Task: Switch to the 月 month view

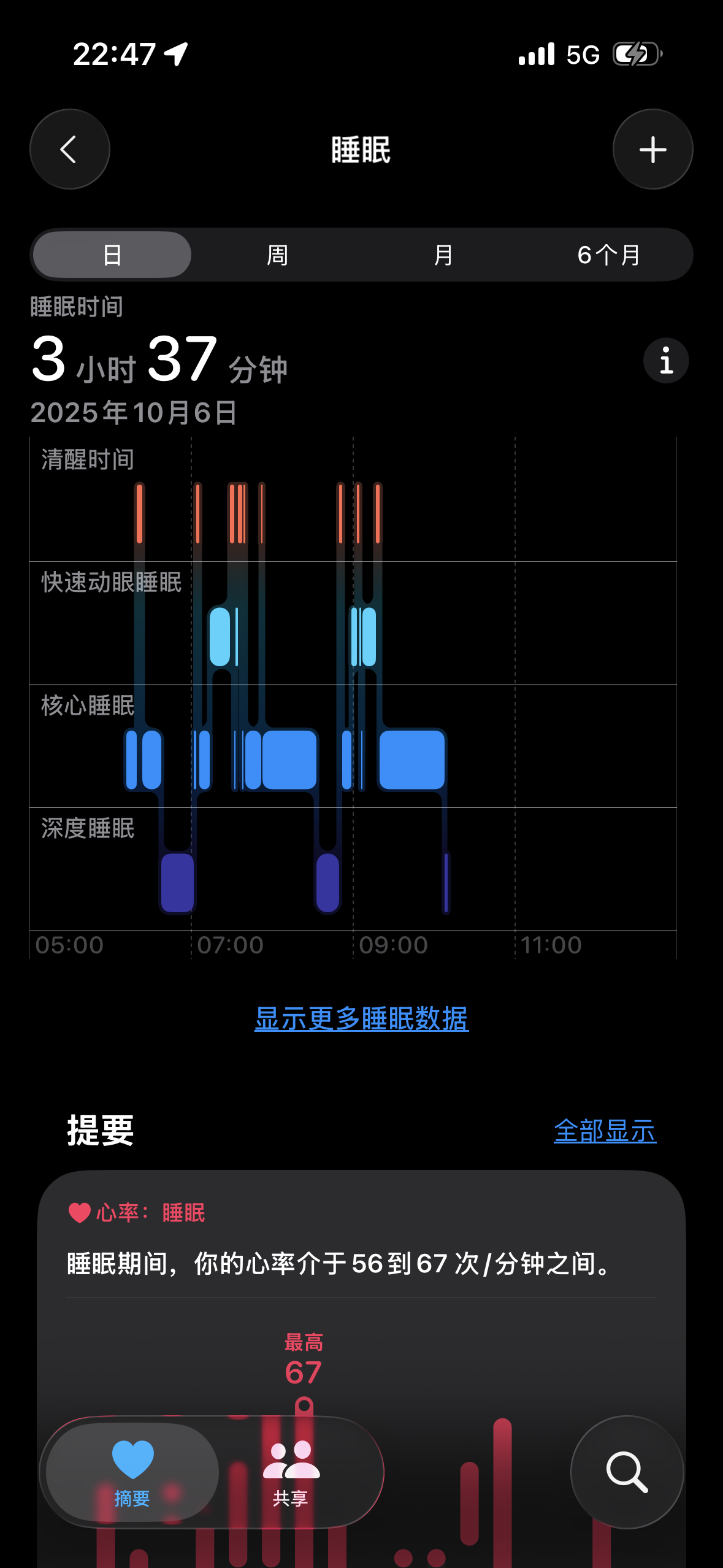Action: pos(443,255)
